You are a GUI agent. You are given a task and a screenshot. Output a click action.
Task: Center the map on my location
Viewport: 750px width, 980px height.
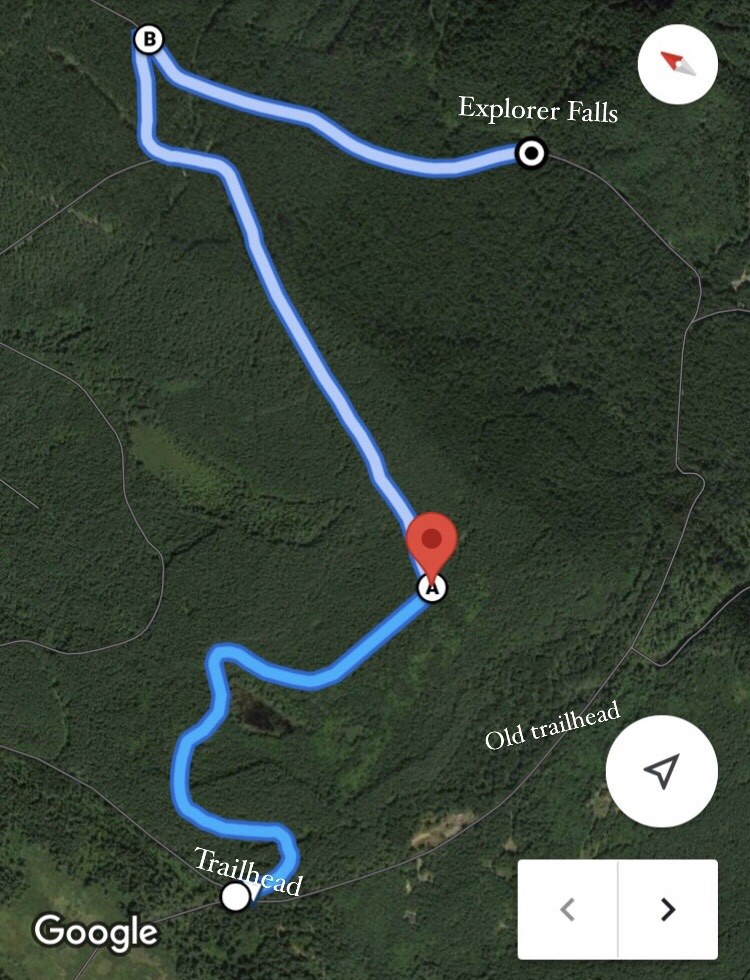[x=661, y=771]
